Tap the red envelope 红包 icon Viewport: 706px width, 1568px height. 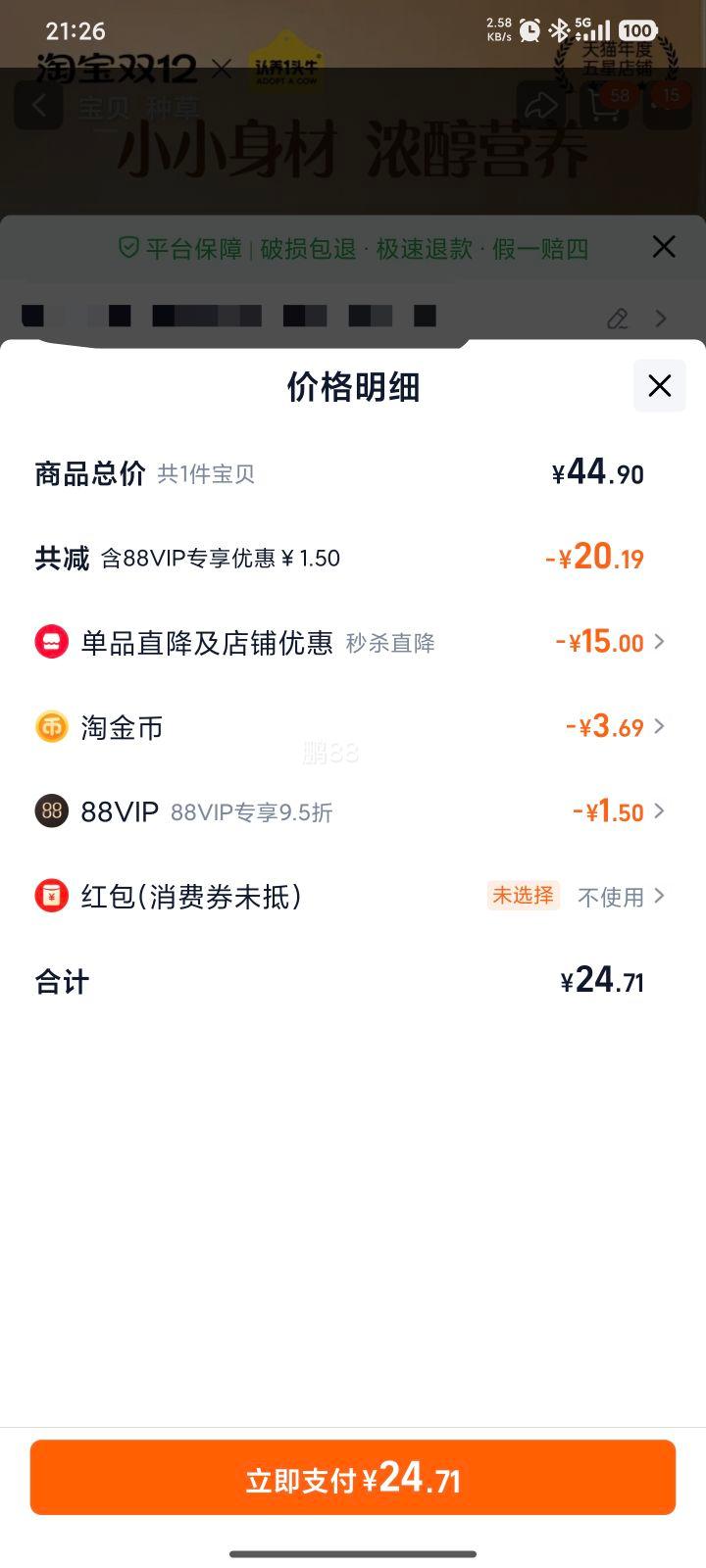[x=51, y=896]
